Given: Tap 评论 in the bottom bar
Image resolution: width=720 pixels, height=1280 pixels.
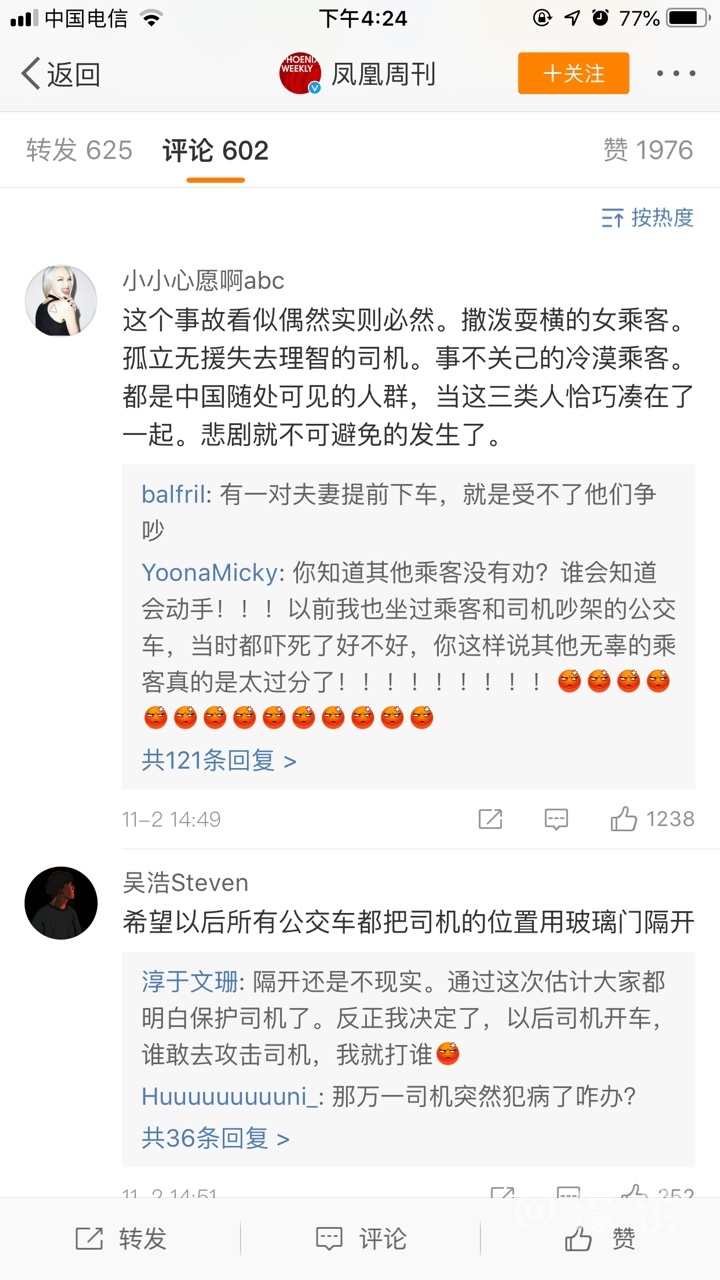Looking at the screenshot, I should pyautogui.click(x=360, y=1239).
